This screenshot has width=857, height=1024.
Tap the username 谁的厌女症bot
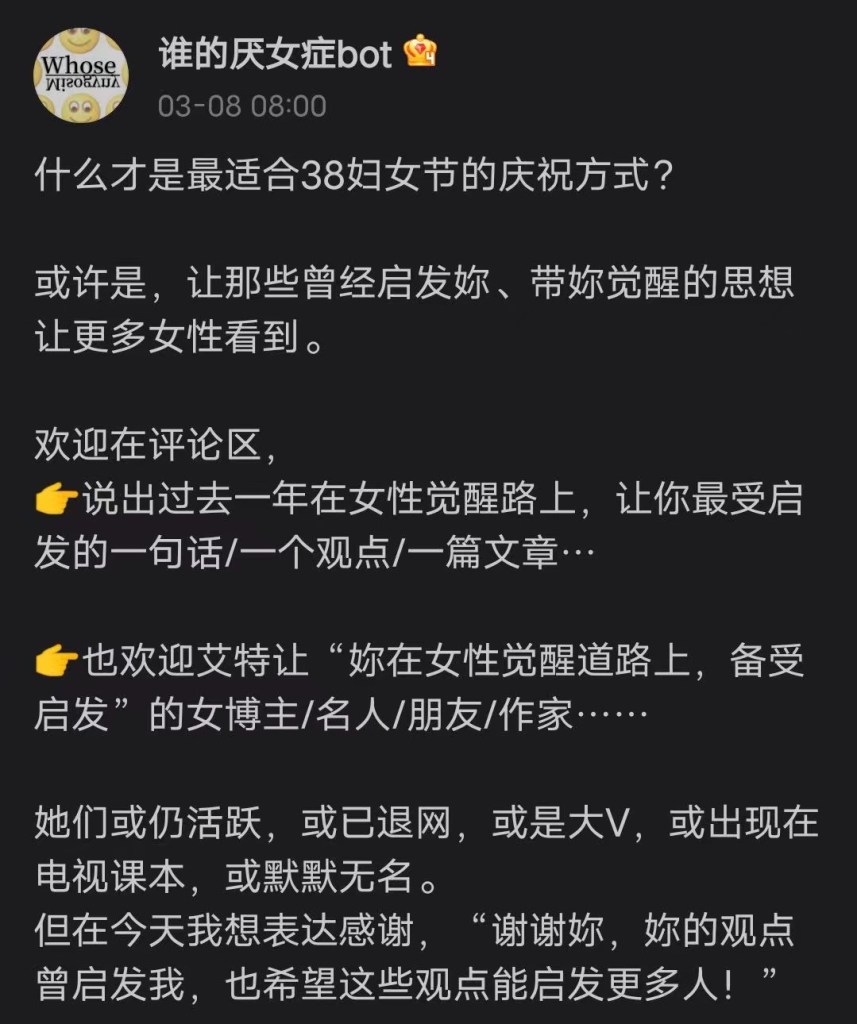click(x=275, y=54)
